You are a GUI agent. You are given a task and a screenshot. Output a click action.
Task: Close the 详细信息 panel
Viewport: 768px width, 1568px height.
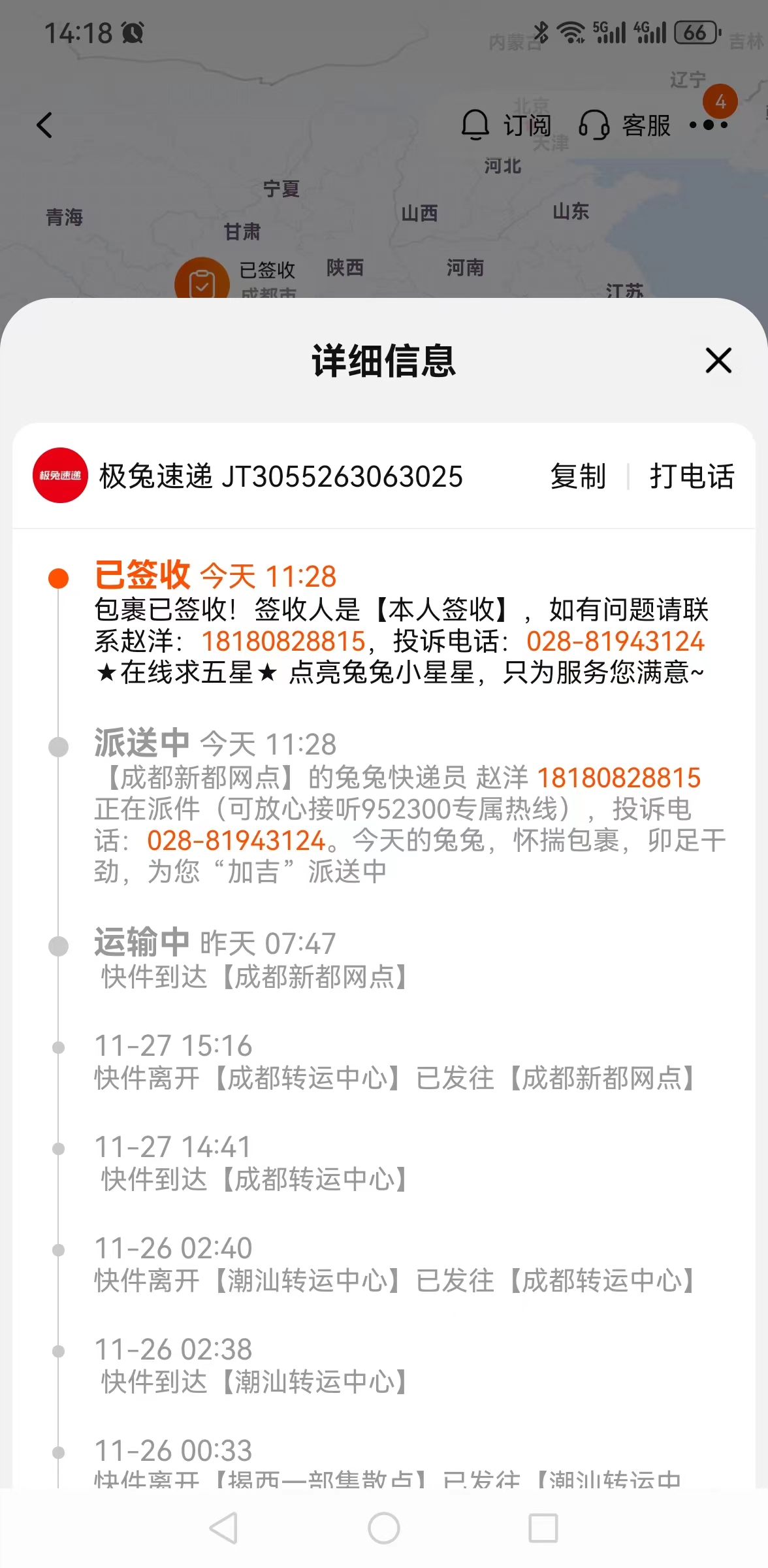click(x=718, y=361)
